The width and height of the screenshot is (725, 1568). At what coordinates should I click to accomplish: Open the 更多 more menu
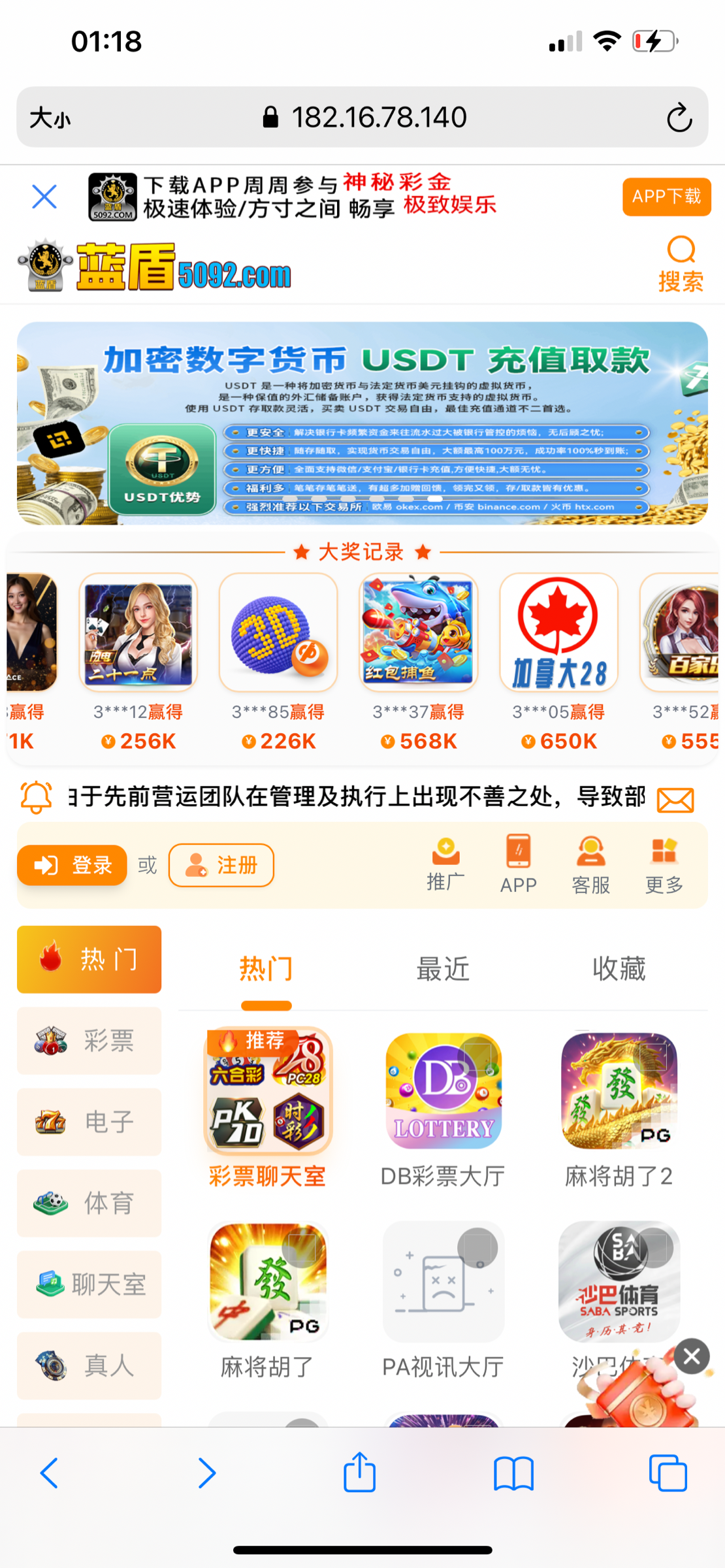point(664,864)
